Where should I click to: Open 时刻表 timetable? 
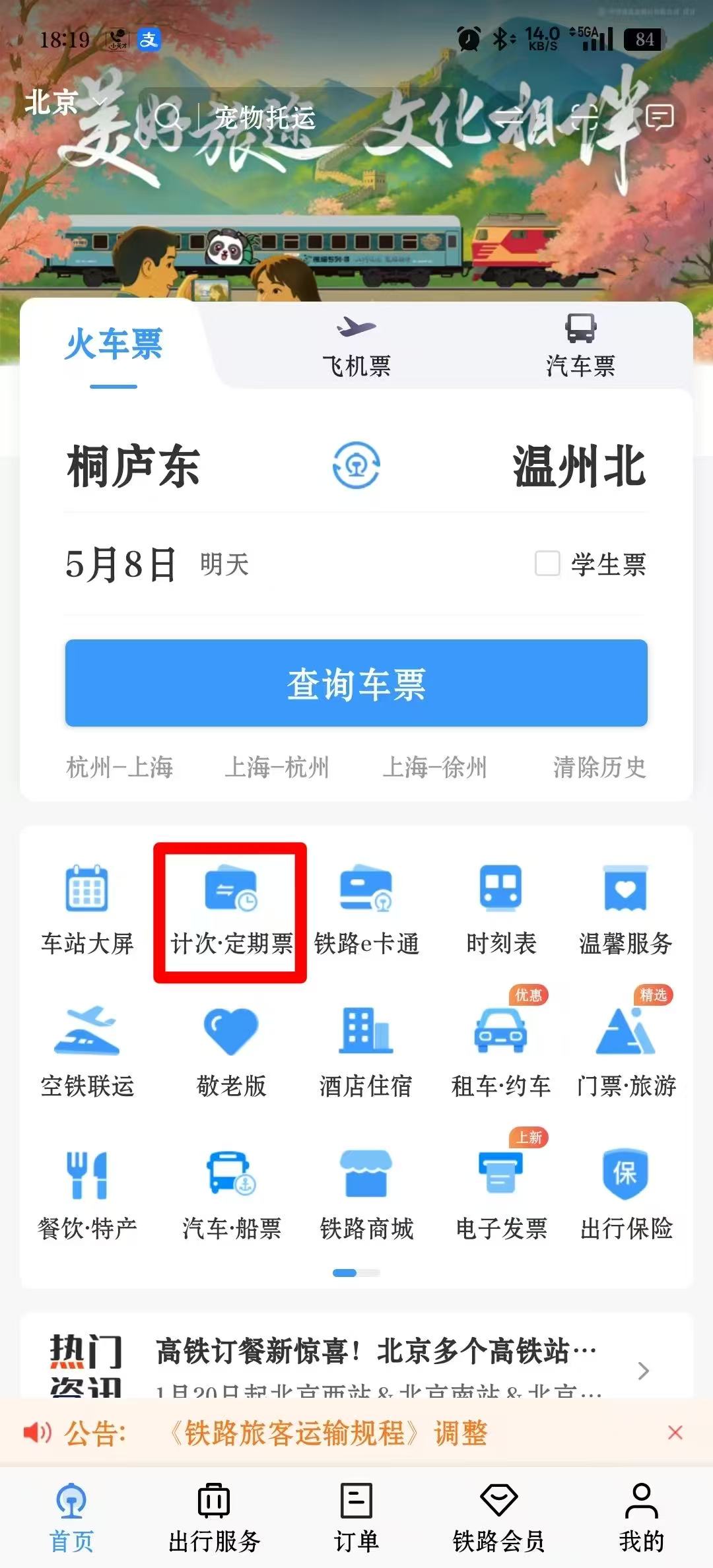click(x=501, y=912)
